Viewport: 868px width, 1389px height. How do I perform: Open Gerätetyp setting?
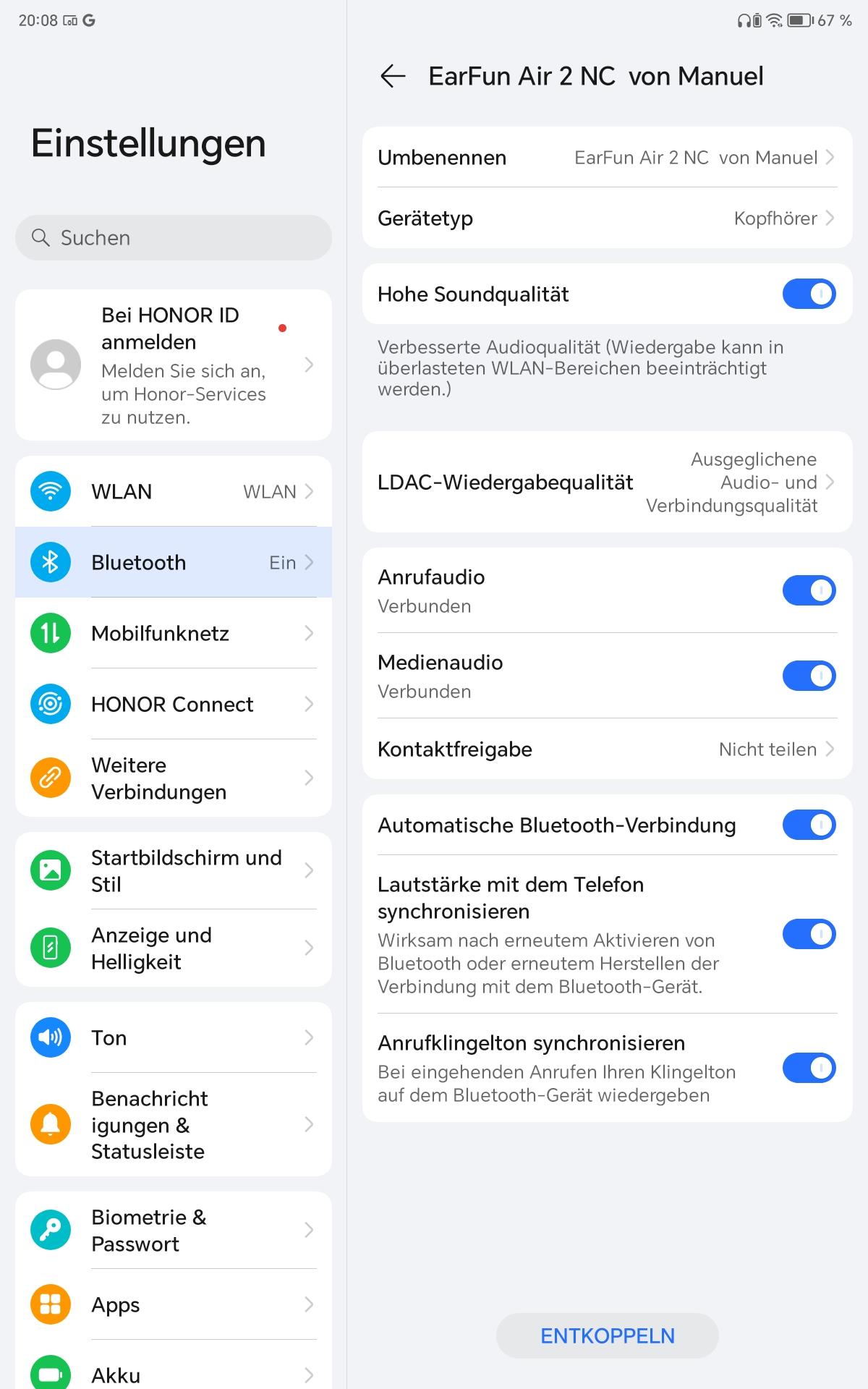pos(608,218)
